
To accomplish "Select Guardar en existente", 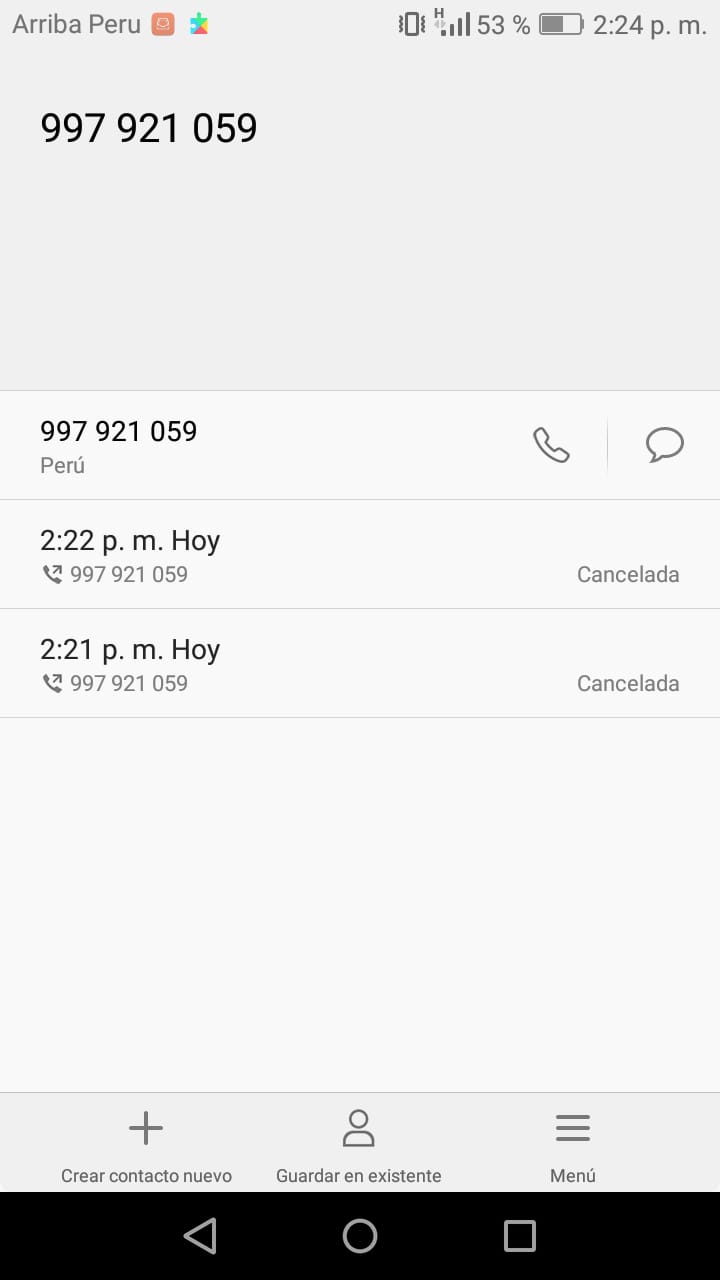I will click(x=359, y=1146).
